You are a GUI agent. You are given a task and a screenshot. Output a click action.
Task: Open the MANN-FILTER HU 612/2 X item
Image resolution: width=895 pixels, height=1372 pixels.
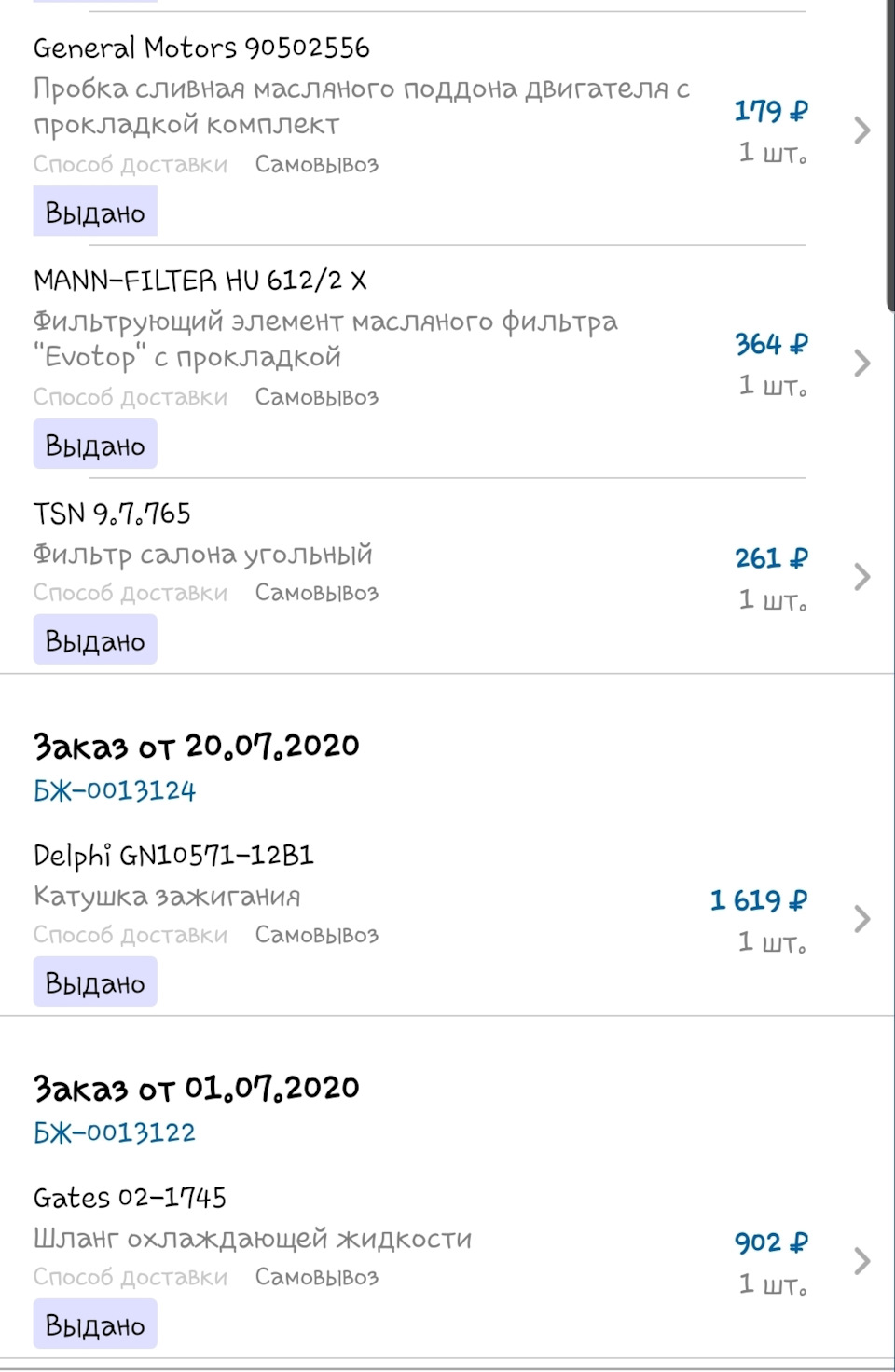coord(861,363)
